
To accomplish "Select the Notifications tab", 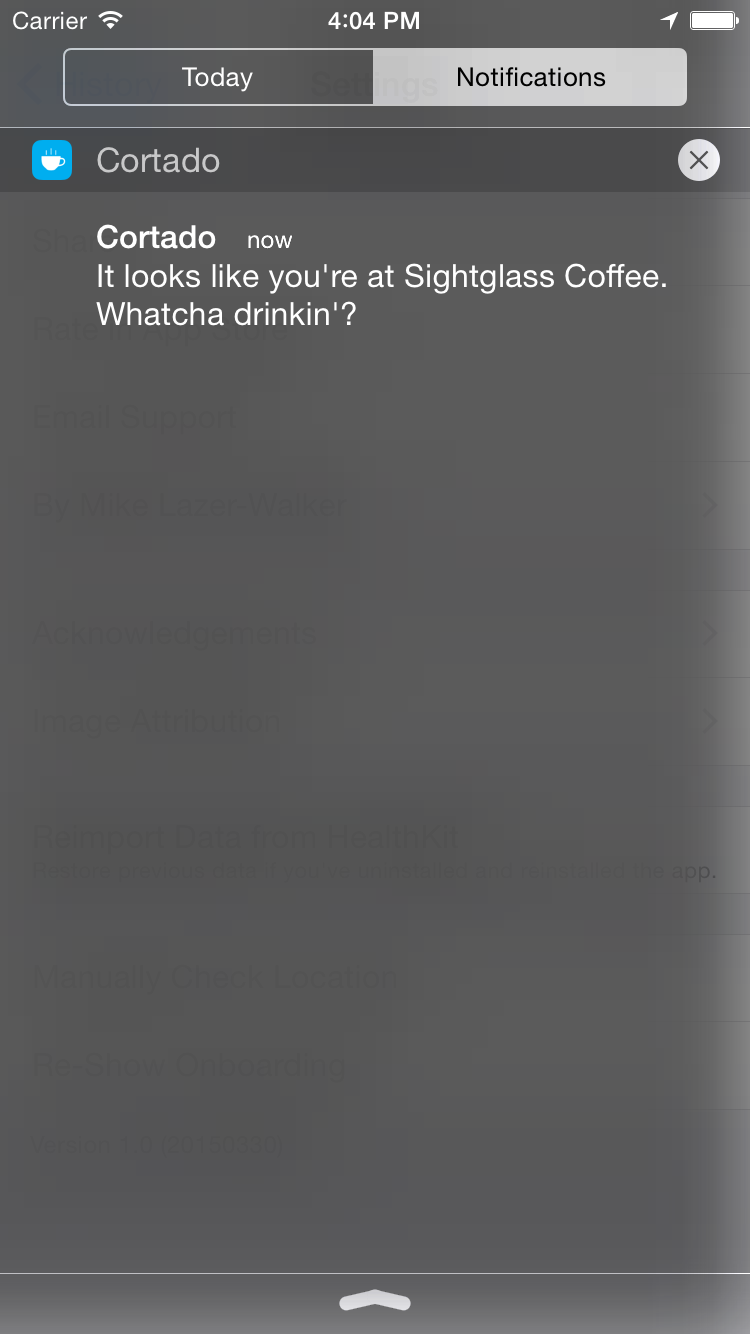I will [530, 77].
